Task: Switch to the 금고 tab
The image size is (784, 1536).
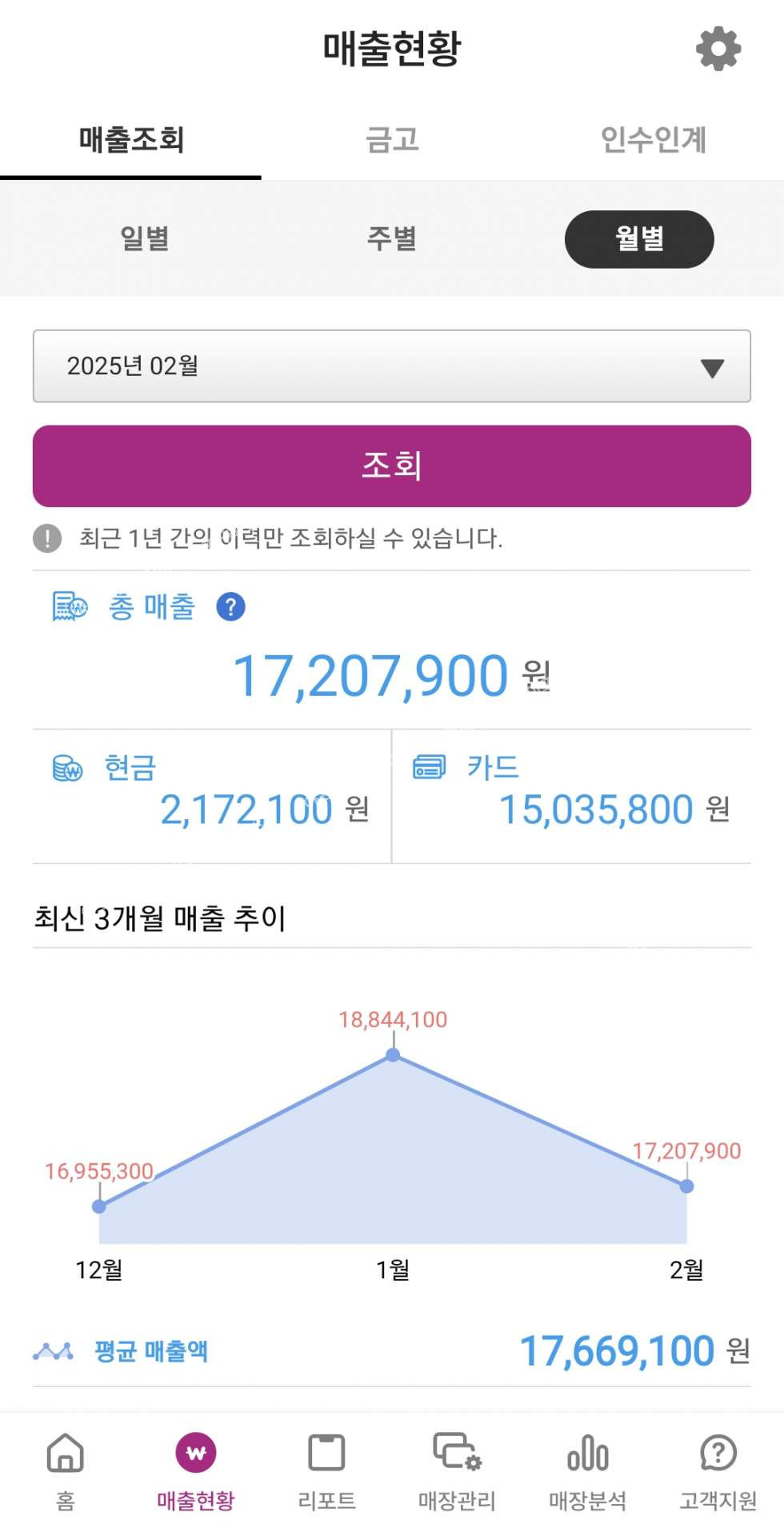Action: pos(392,139)
